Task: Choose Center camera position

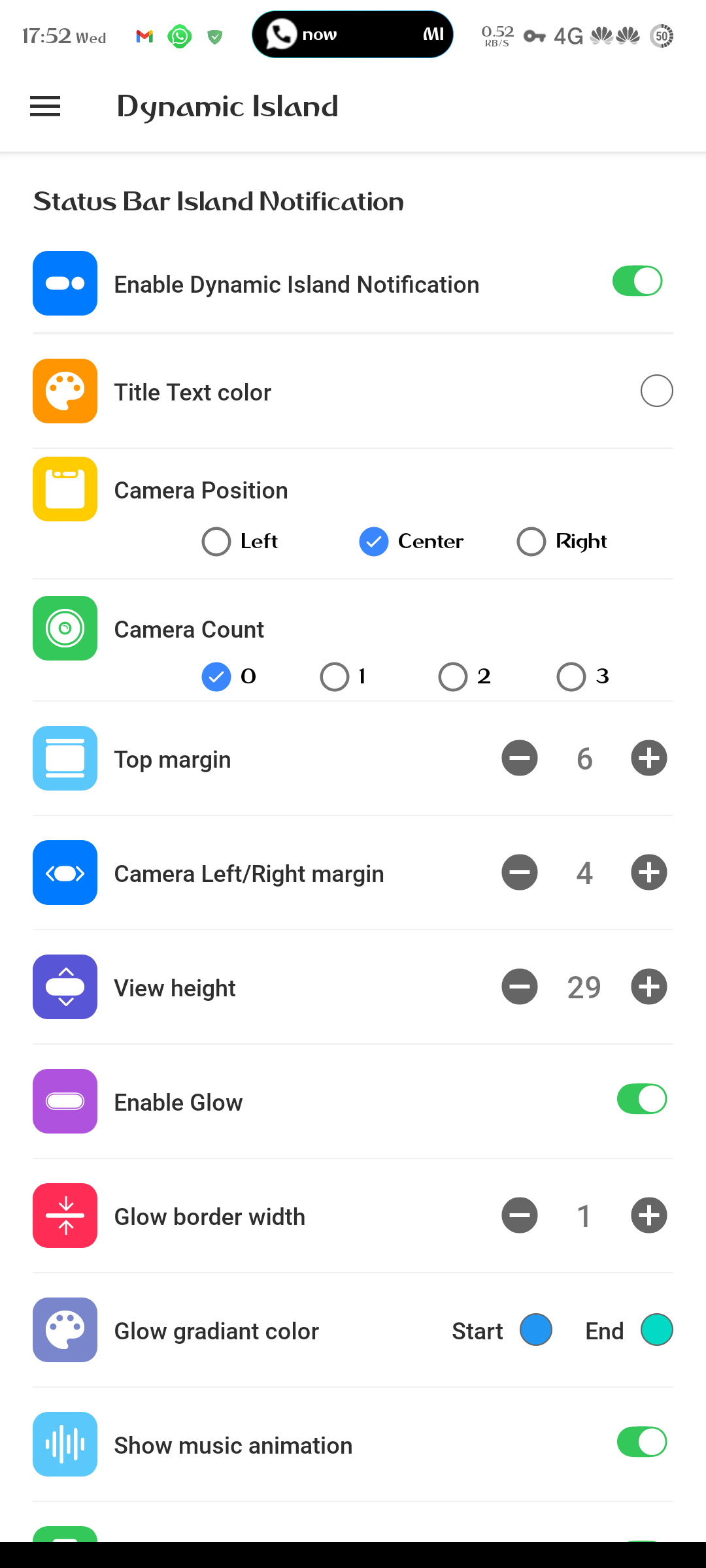Action: [374, 542]
